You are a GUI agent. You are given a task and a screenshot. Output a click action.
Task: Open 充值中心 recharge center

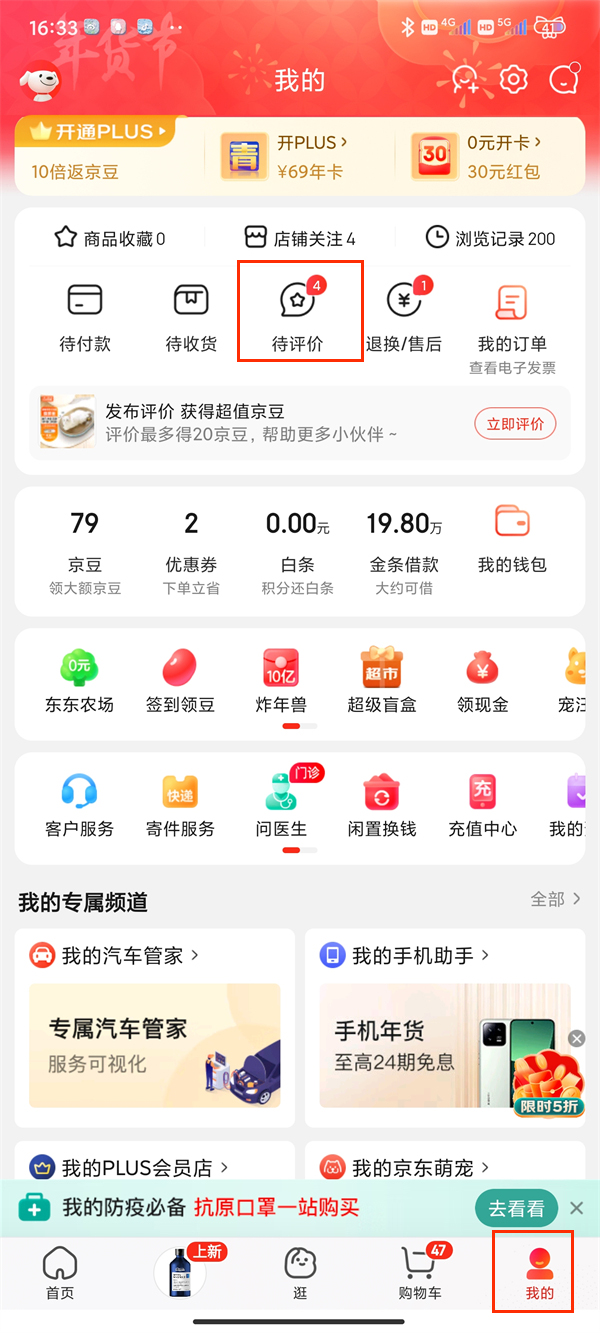tap(482, 806)
